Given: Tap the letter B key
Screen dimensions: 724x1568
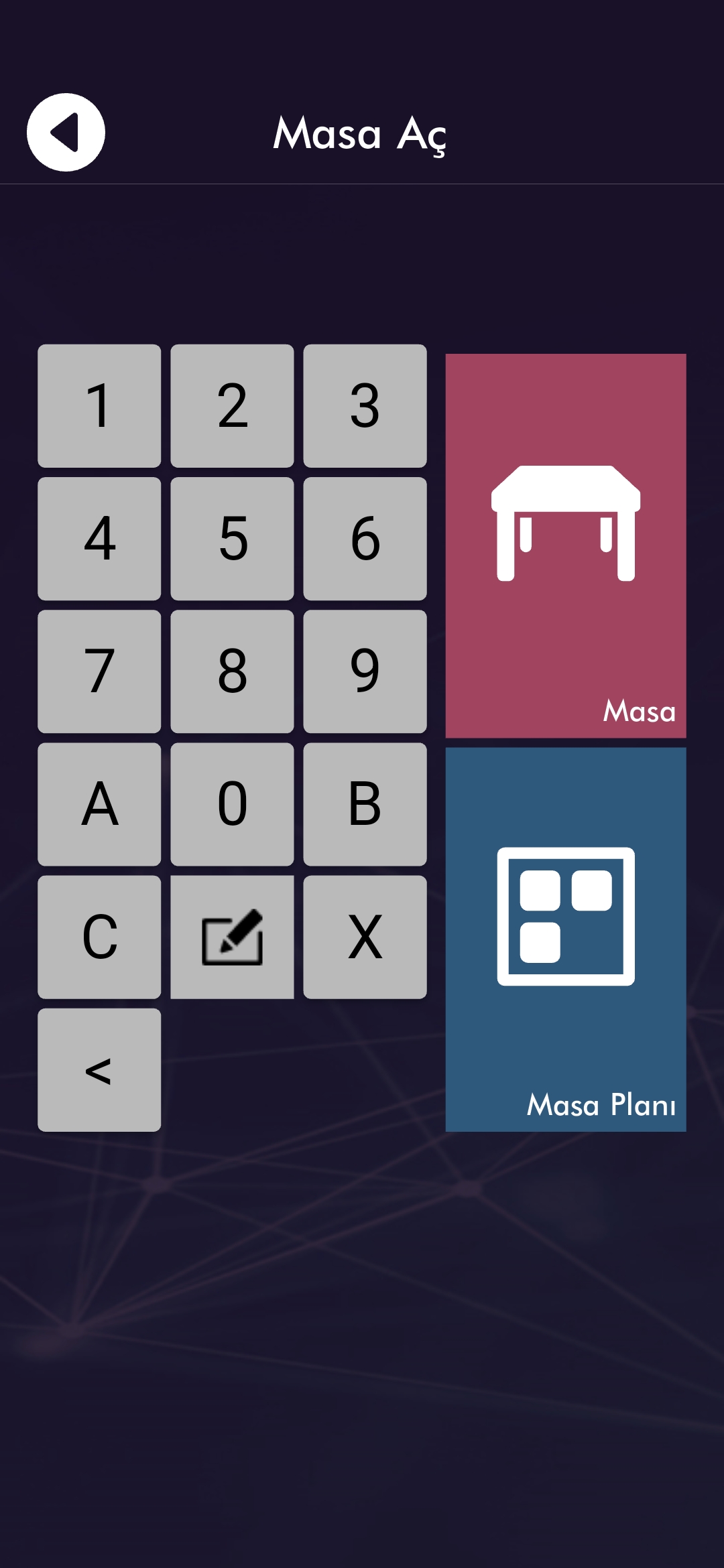Looking at the screenshot, I should (x=365, y=803).
